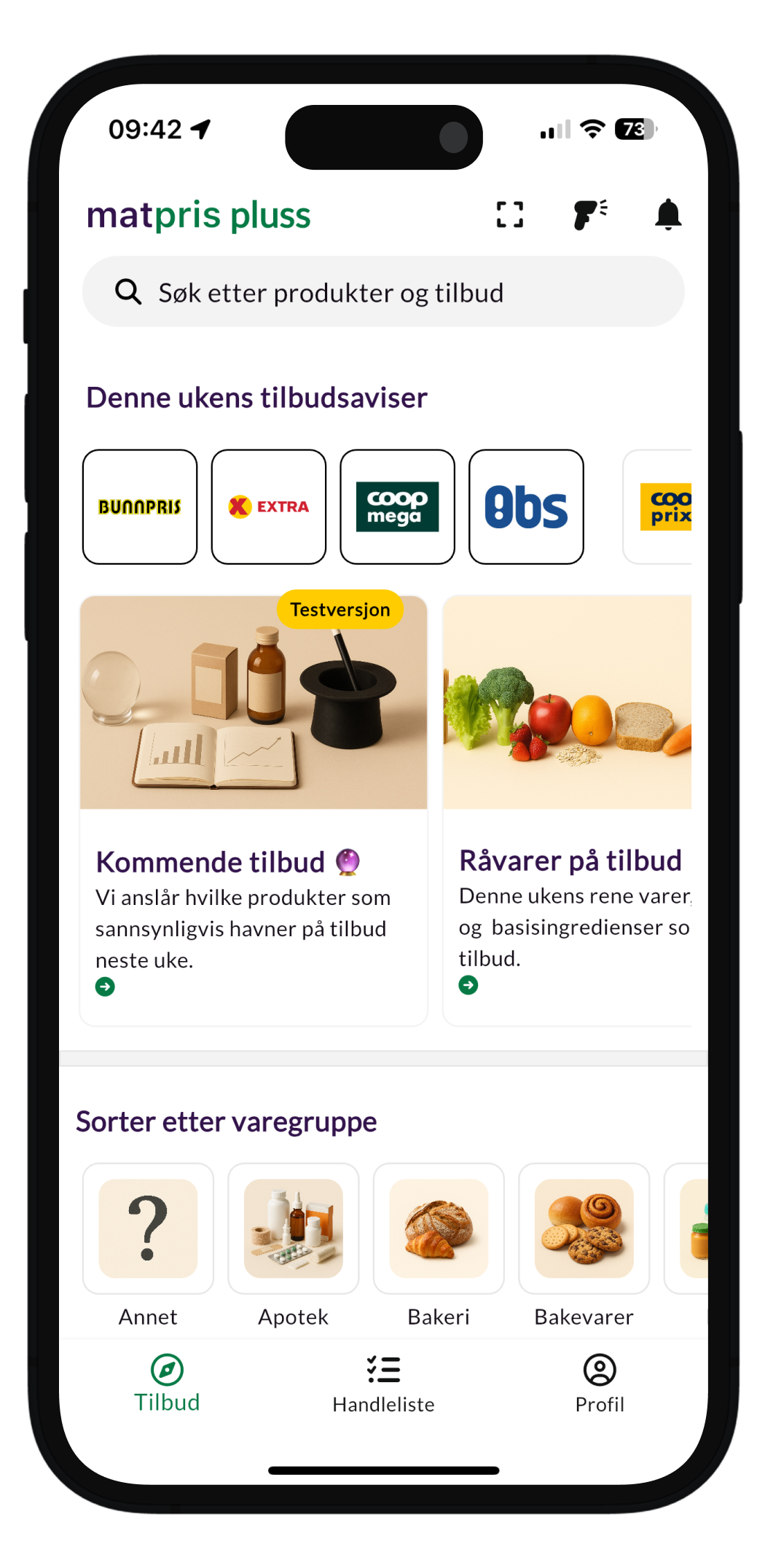This screenshot has height=1568, width=765.
Task: Switch to the Handleliste tab
Action: click(x=383, y=1384)
